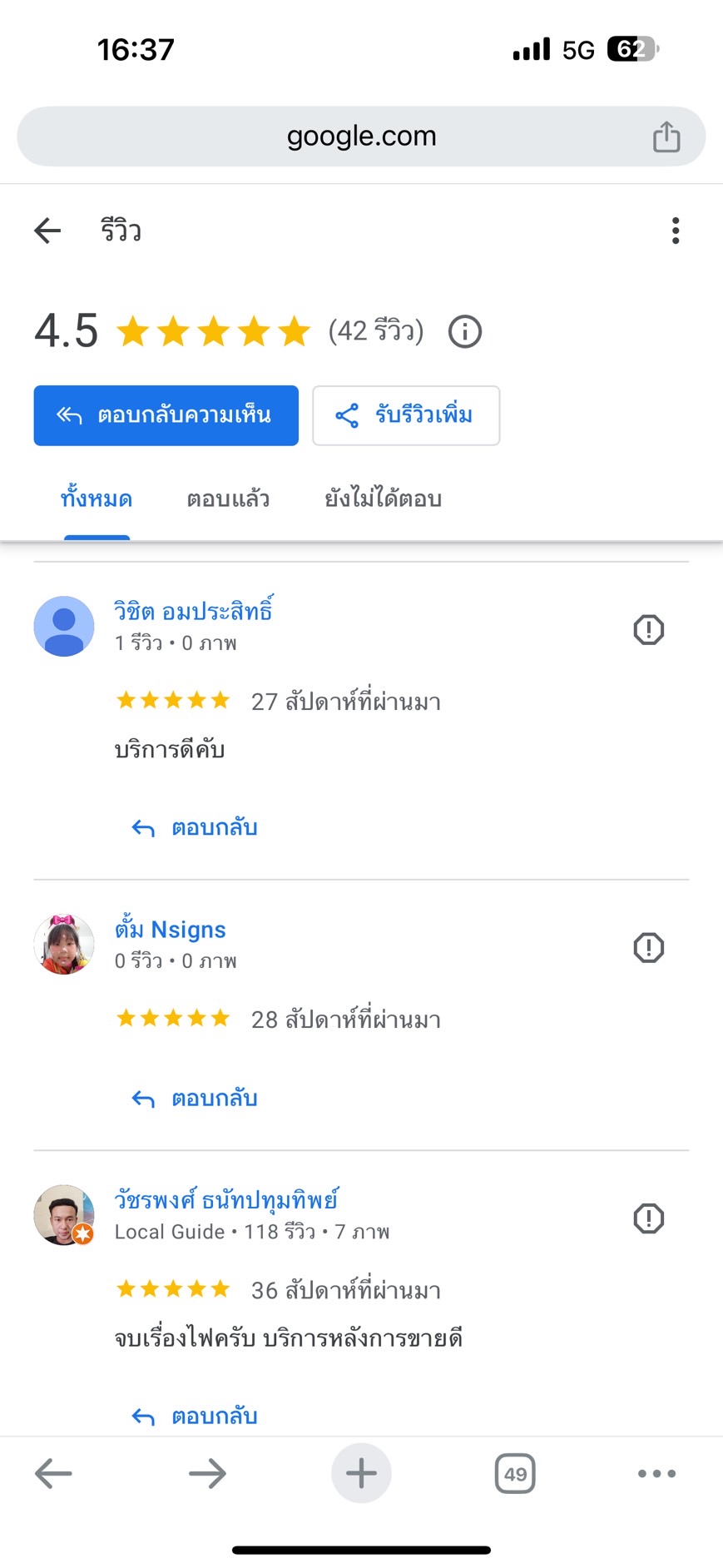Flag the review from ตั้ม Nsigns
The width and height of the screenshot is (723, 1568).
pos(648,948)
